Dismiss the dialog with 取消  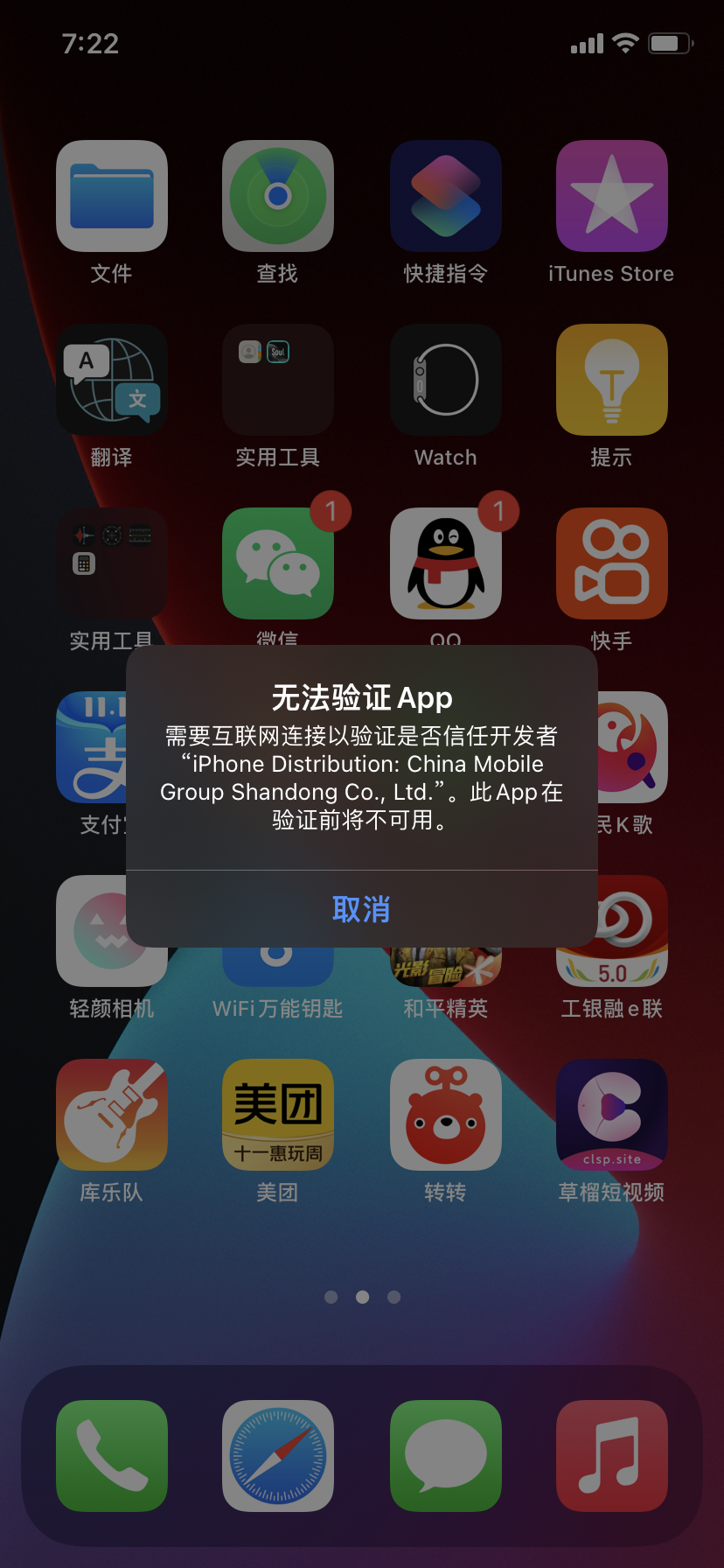click(361, 909)
